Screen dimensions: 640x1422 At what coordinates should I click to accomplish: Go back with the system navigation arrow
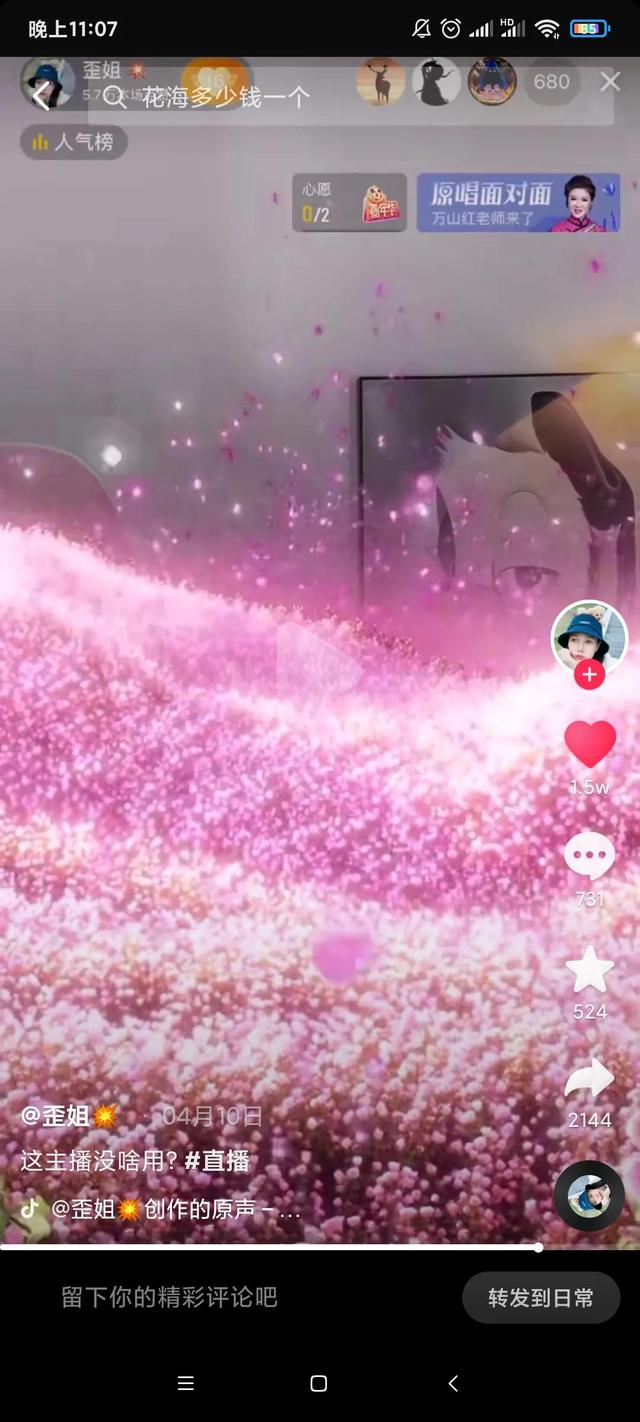tap(453, 1384)
